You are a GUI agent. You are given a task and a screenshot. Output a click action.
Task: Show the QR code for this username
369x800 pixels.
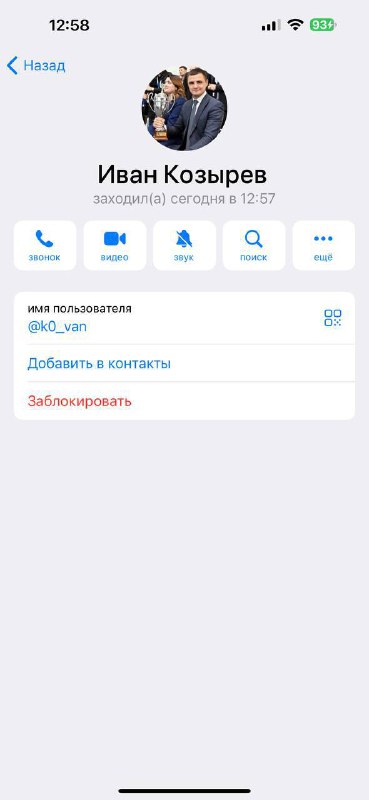click(x=333, y=318)
